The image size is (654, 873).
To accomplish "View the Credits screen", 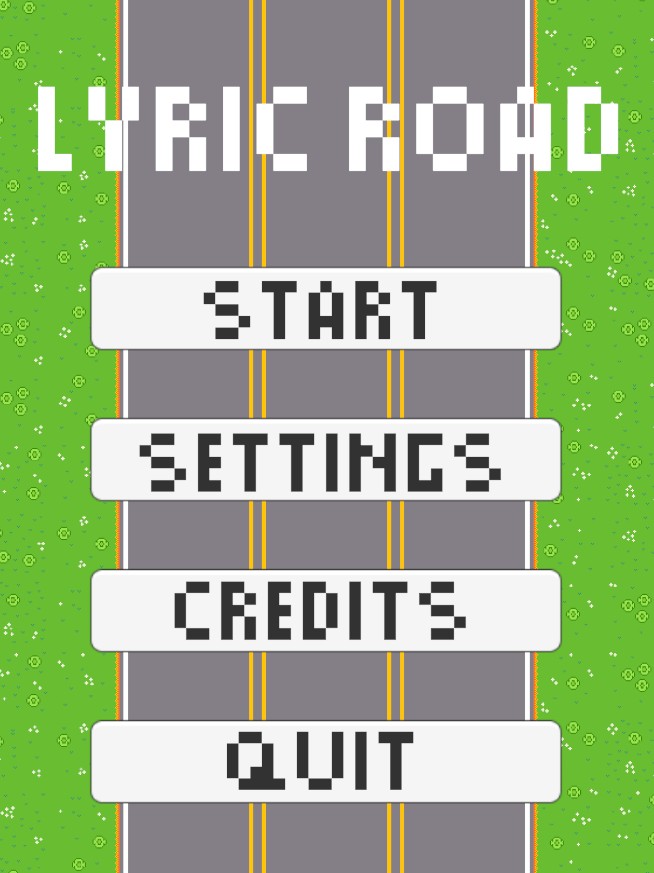I will pyautogui.click(x=325, y=611).
